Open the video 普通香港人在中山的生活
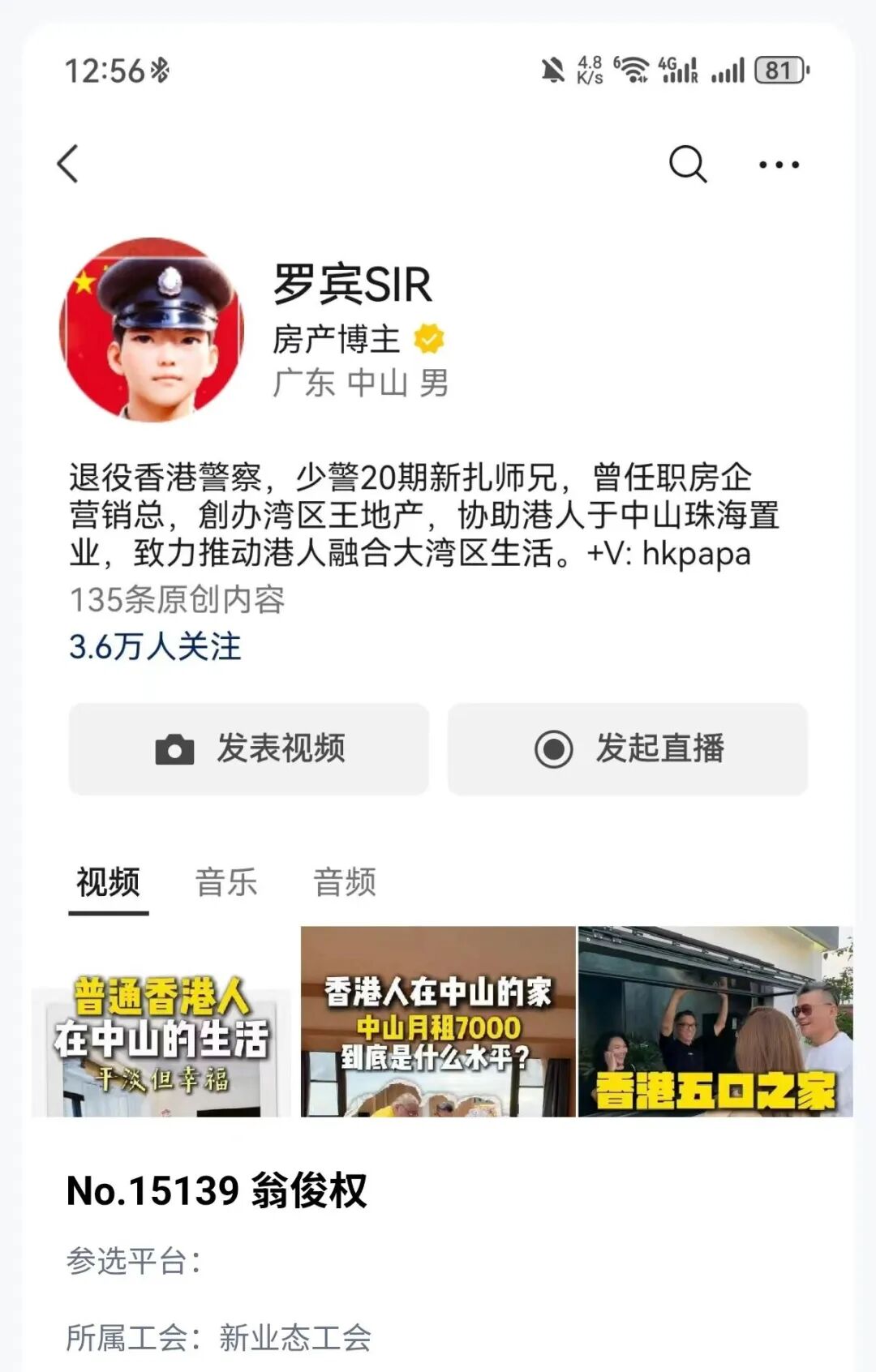The height and width of the screenshot is (1372, 876). point(161,1023)
